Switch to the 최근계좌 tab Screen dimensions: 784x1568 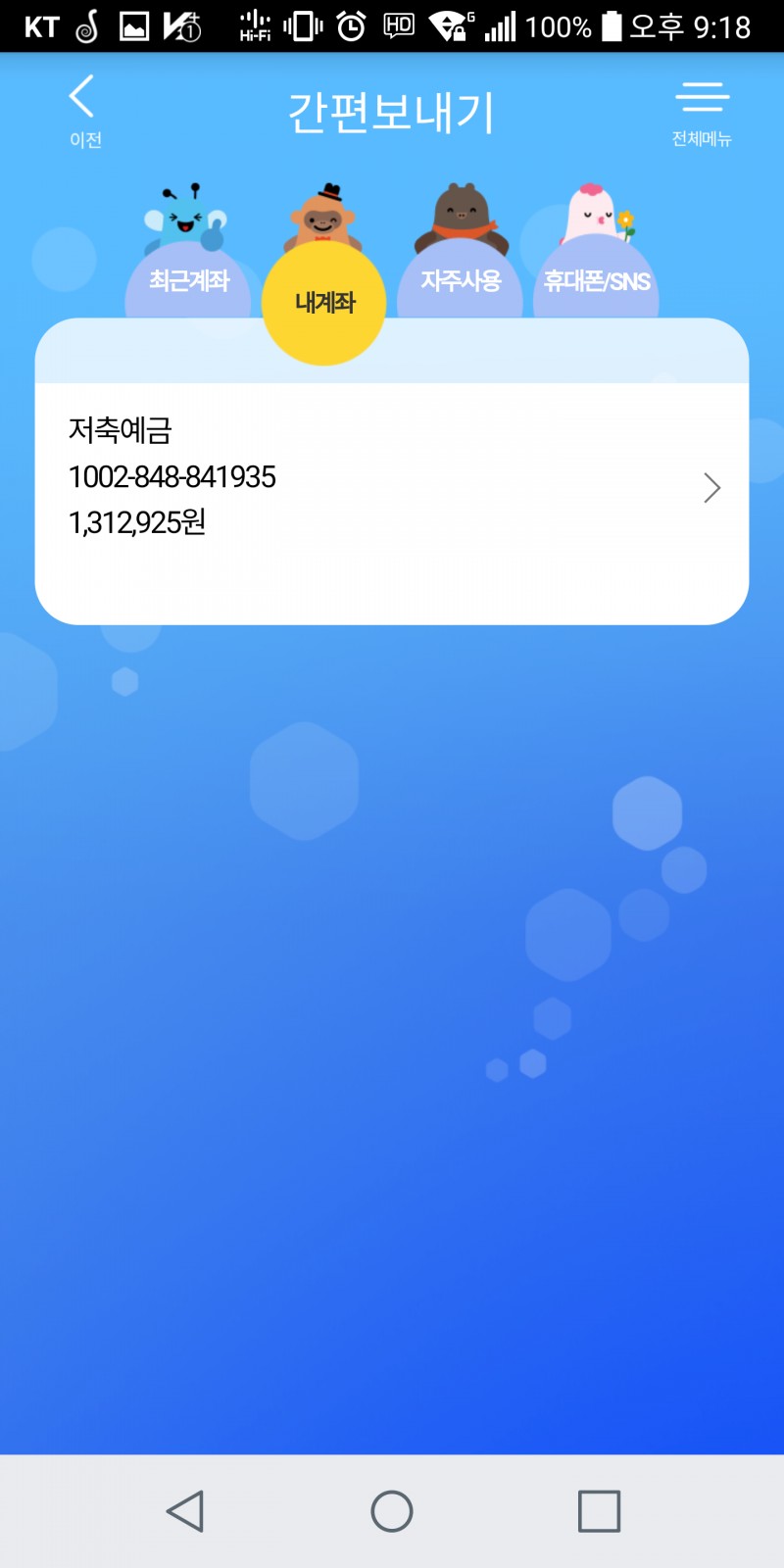188,281
